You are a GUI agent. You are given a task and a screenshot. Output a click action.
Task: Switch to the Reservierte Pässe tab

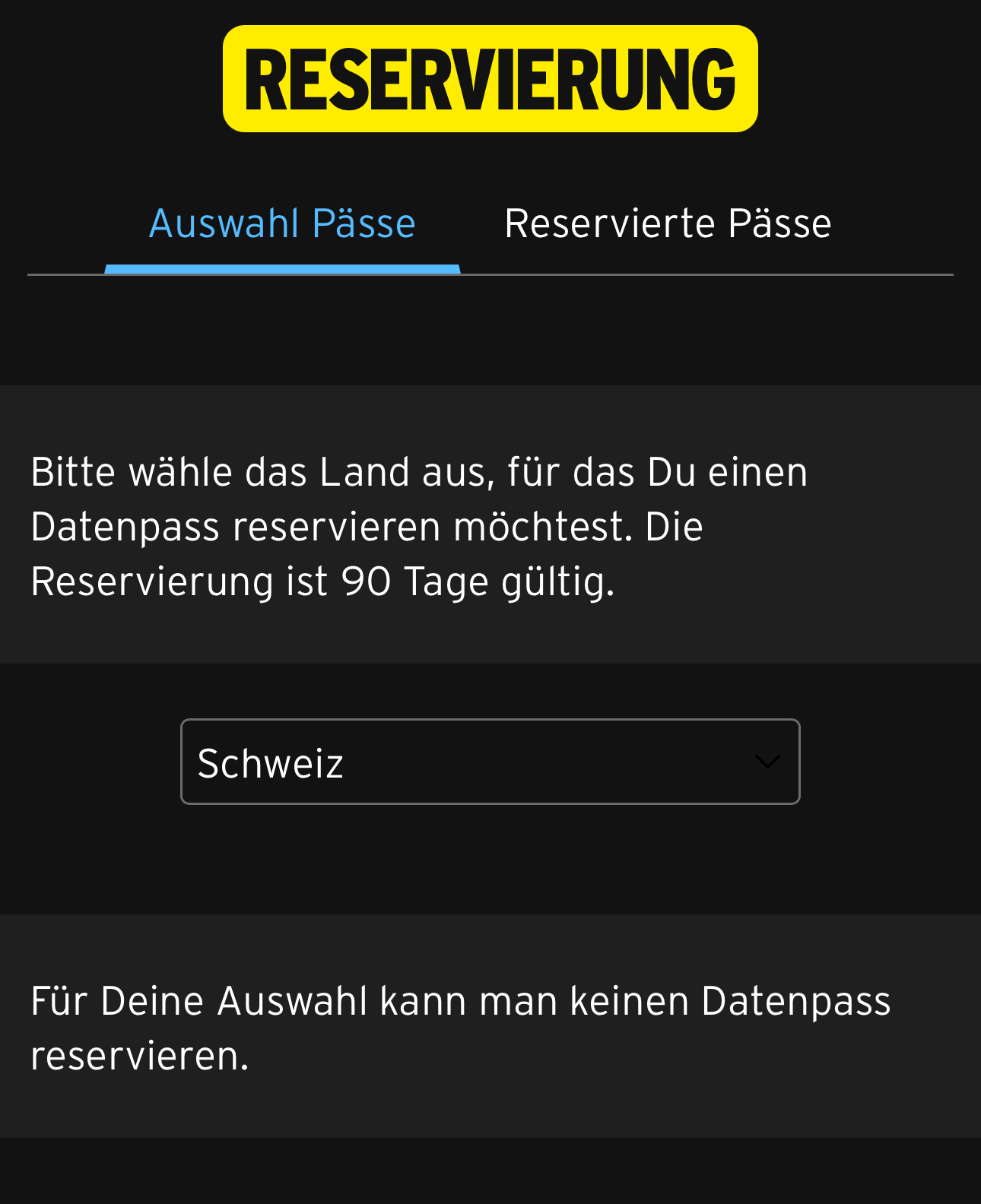coord(668,224)
